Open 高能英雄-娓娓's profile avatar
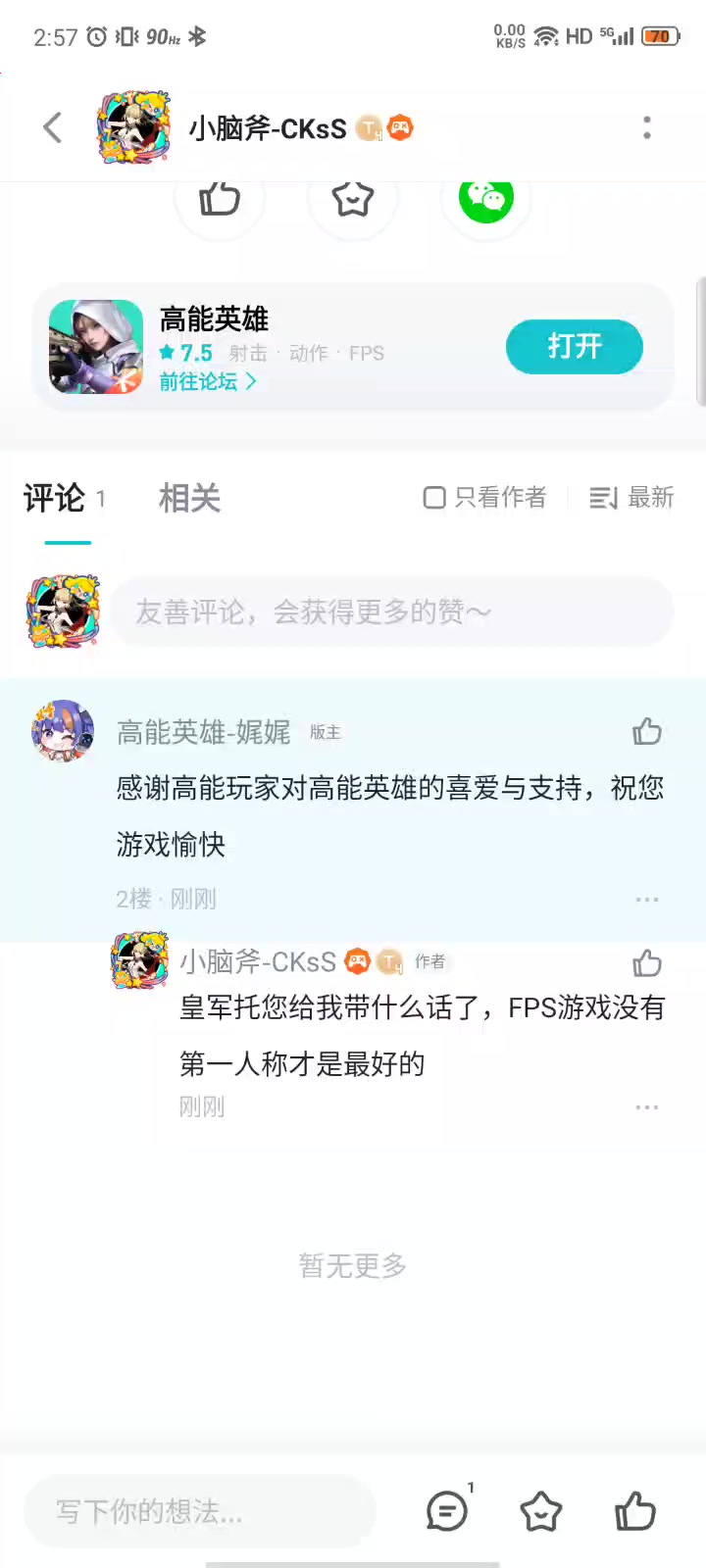This screenshot has height=1568, width=706. tap(63, 731)
